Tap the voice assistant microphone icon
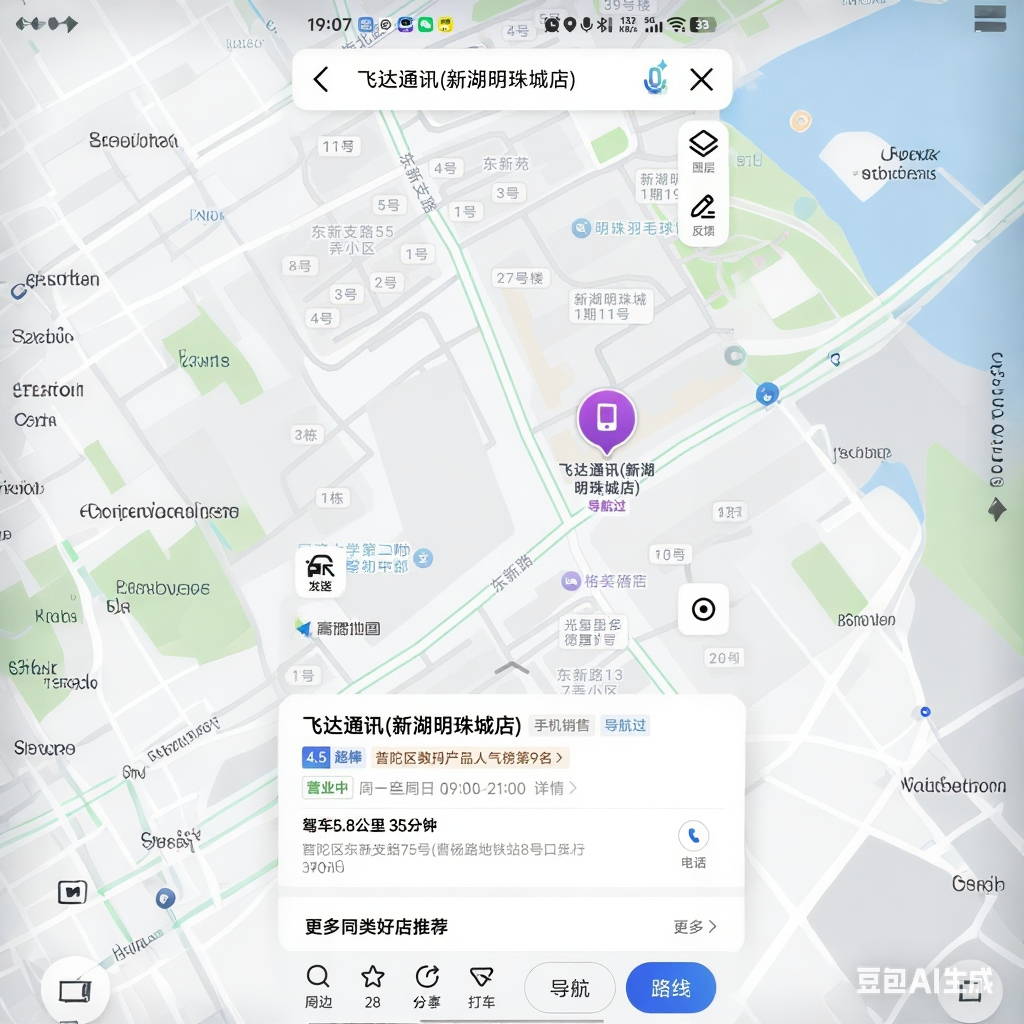This screenshot has width=1024, height=1024. (x=655, y=79)
